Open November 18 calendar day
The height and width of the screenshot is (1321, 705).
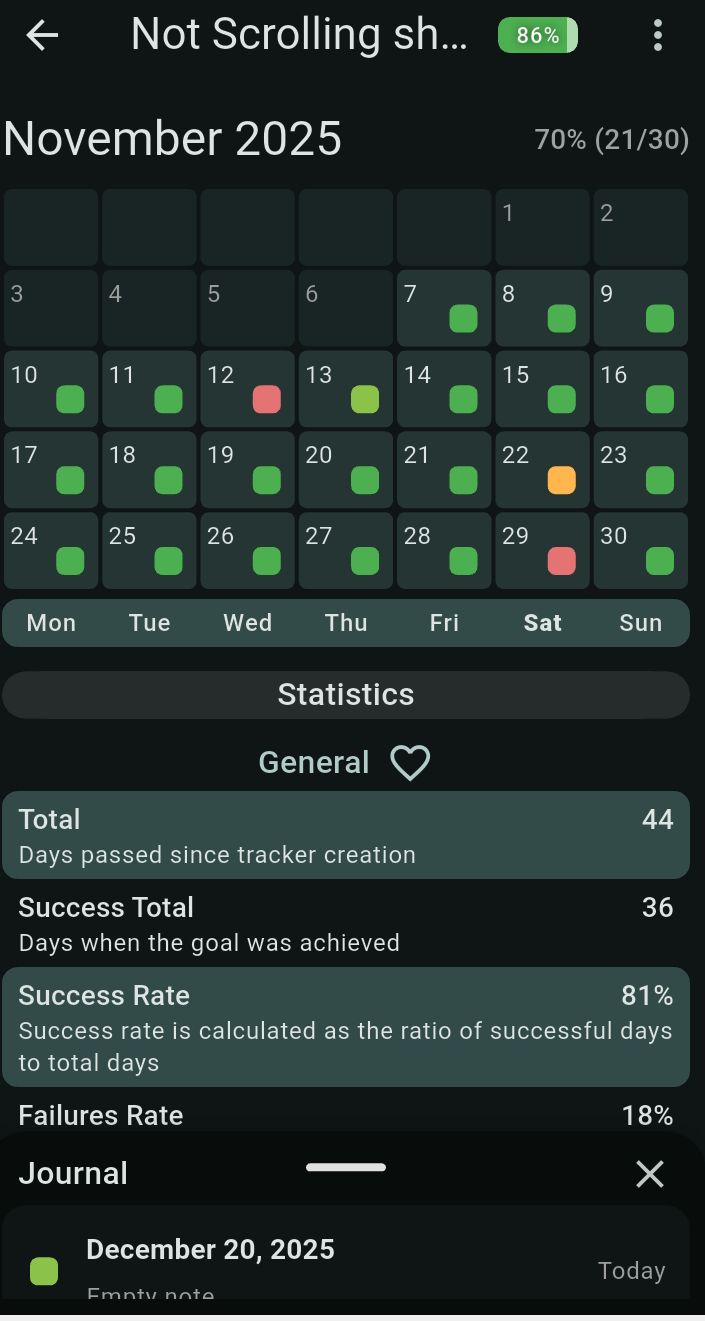[149, 470]
